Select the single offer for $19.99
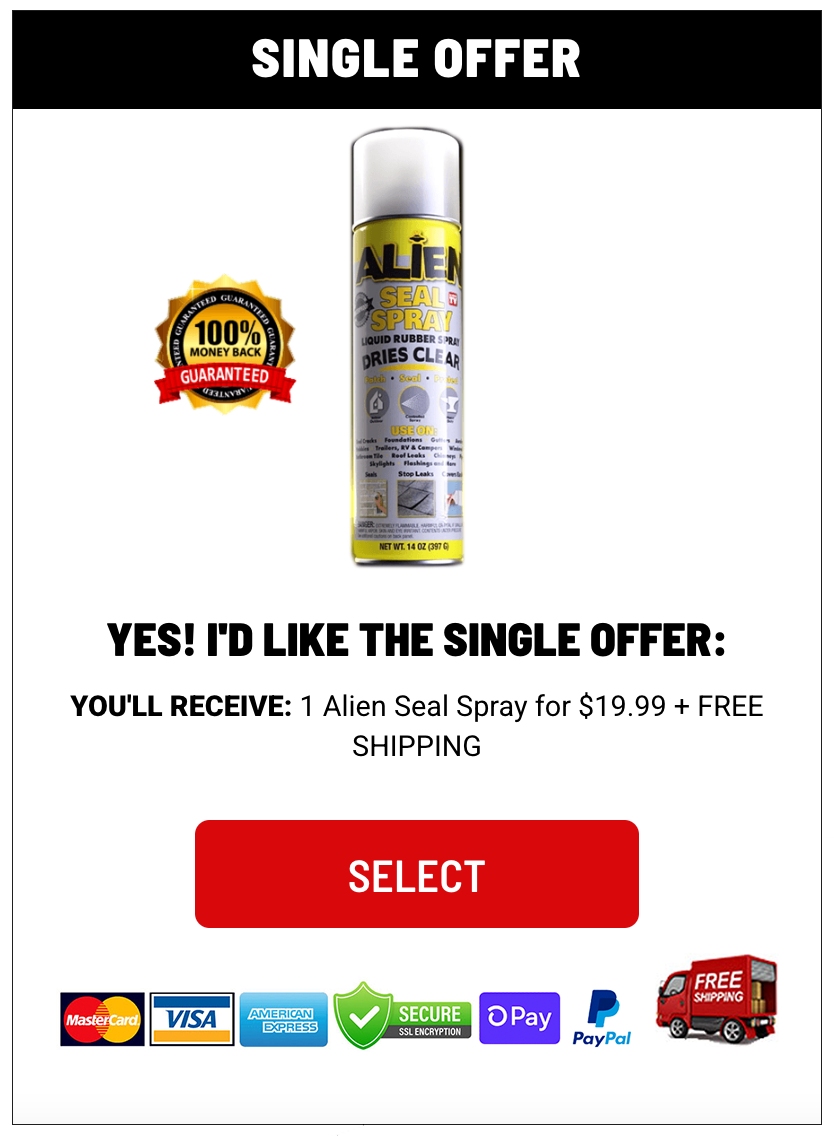 tap(416, 874)
